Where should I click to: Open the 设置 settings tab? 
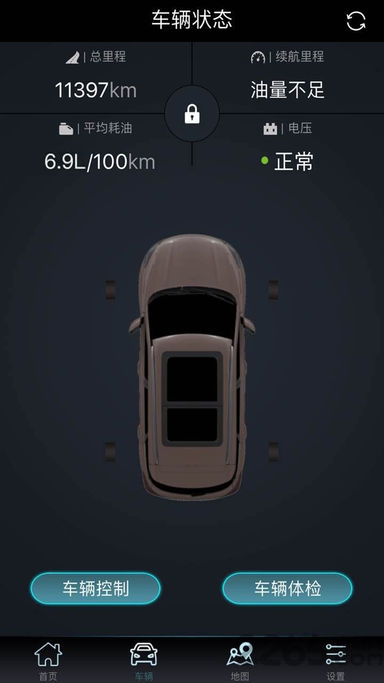(x=336, y=661)
